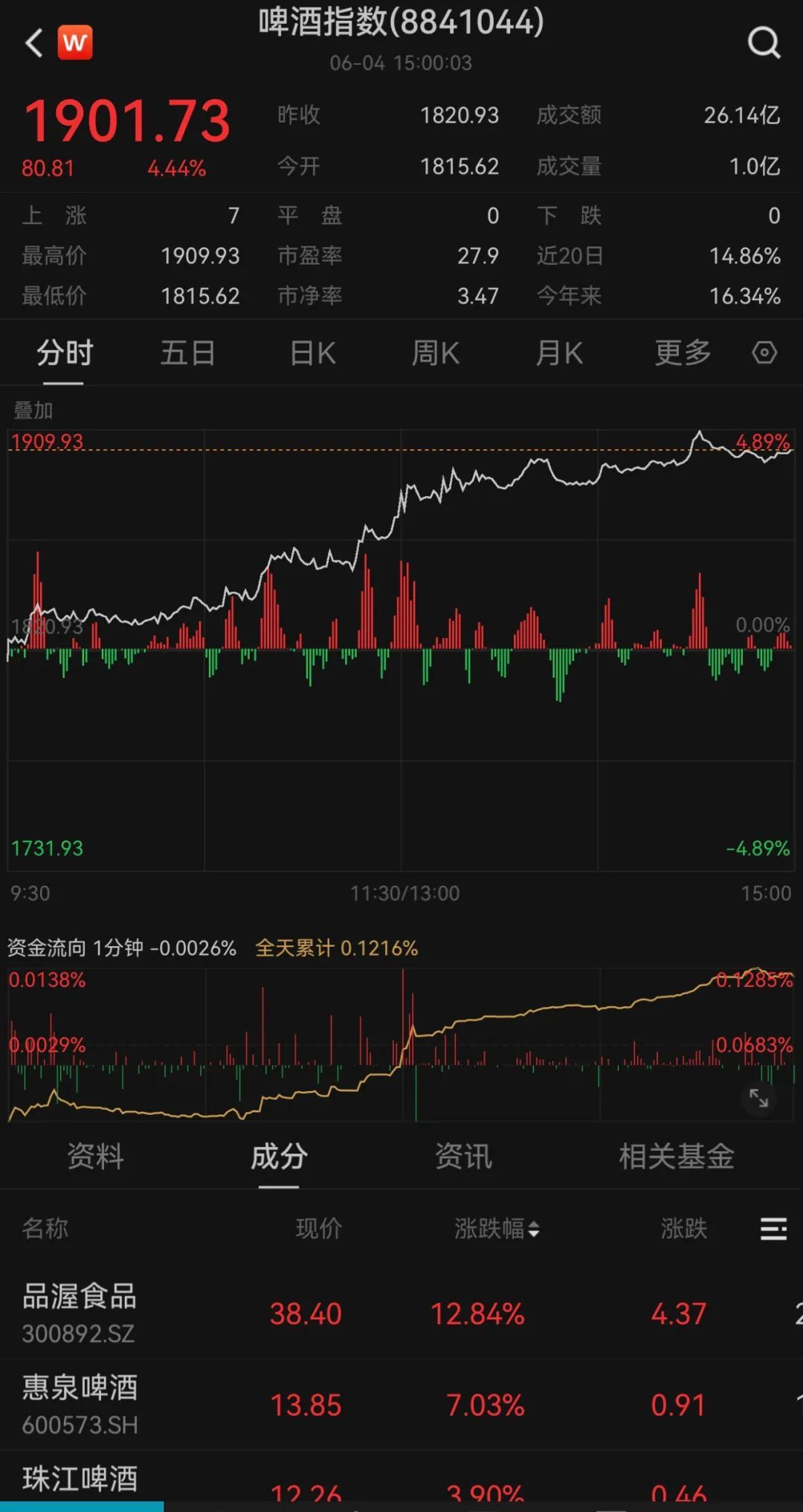The height and width of the screenshot is (1512, 803).
Task: Open the 更多 chart options
Action: point(683,353)
